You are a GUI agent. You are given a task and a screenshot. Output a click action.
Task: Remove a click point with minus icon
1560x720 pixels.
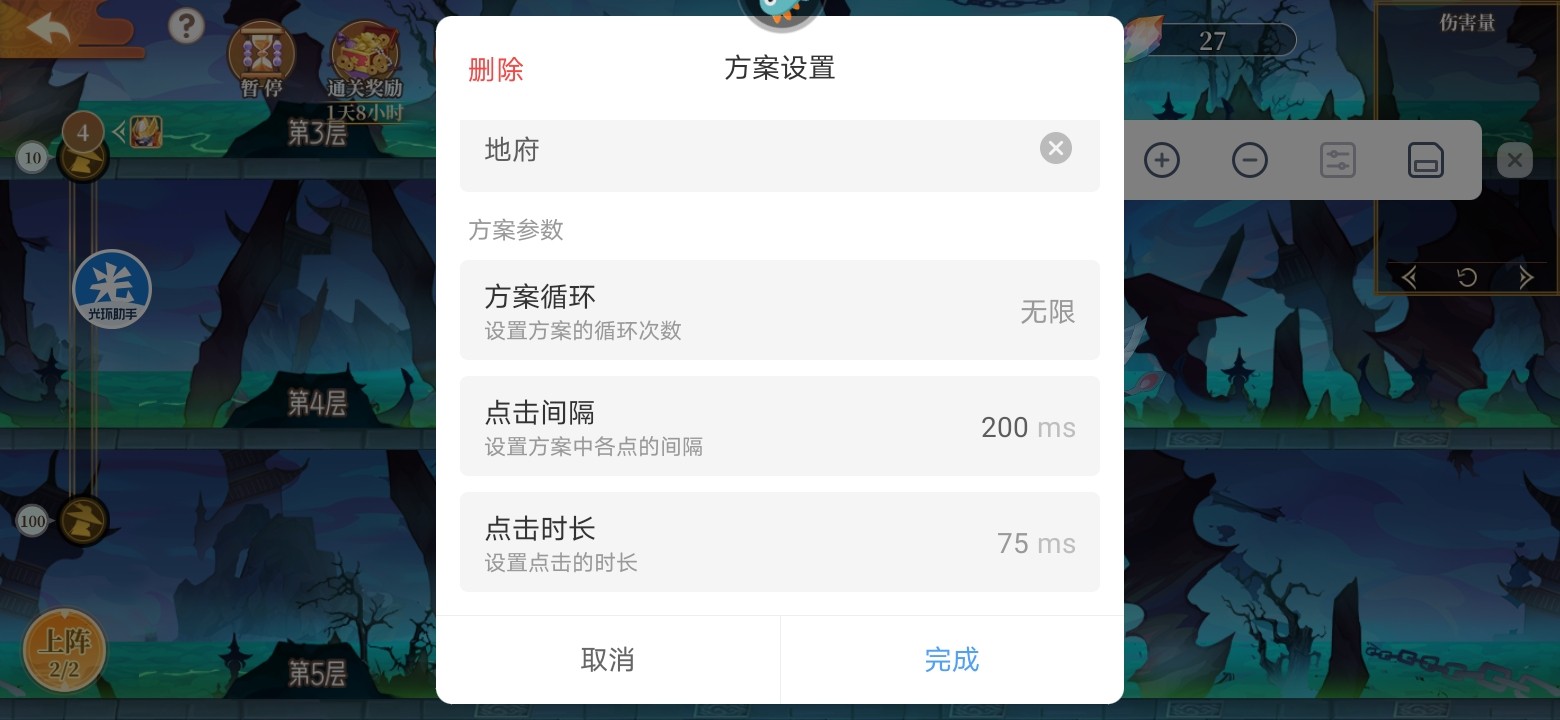click(1249, 160)
